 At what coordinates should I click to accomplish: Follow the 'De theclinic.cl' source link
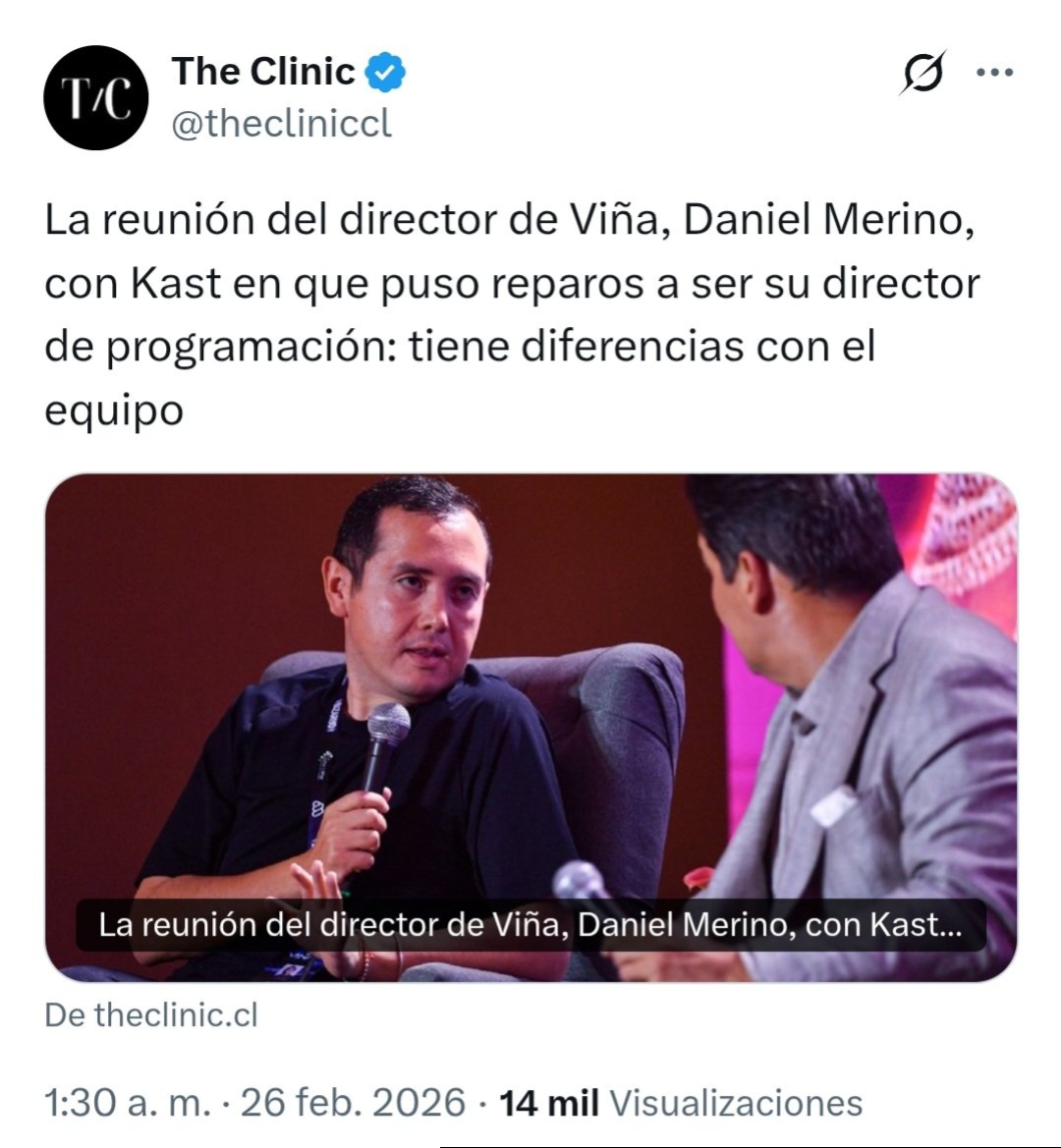pos(151,1015)
